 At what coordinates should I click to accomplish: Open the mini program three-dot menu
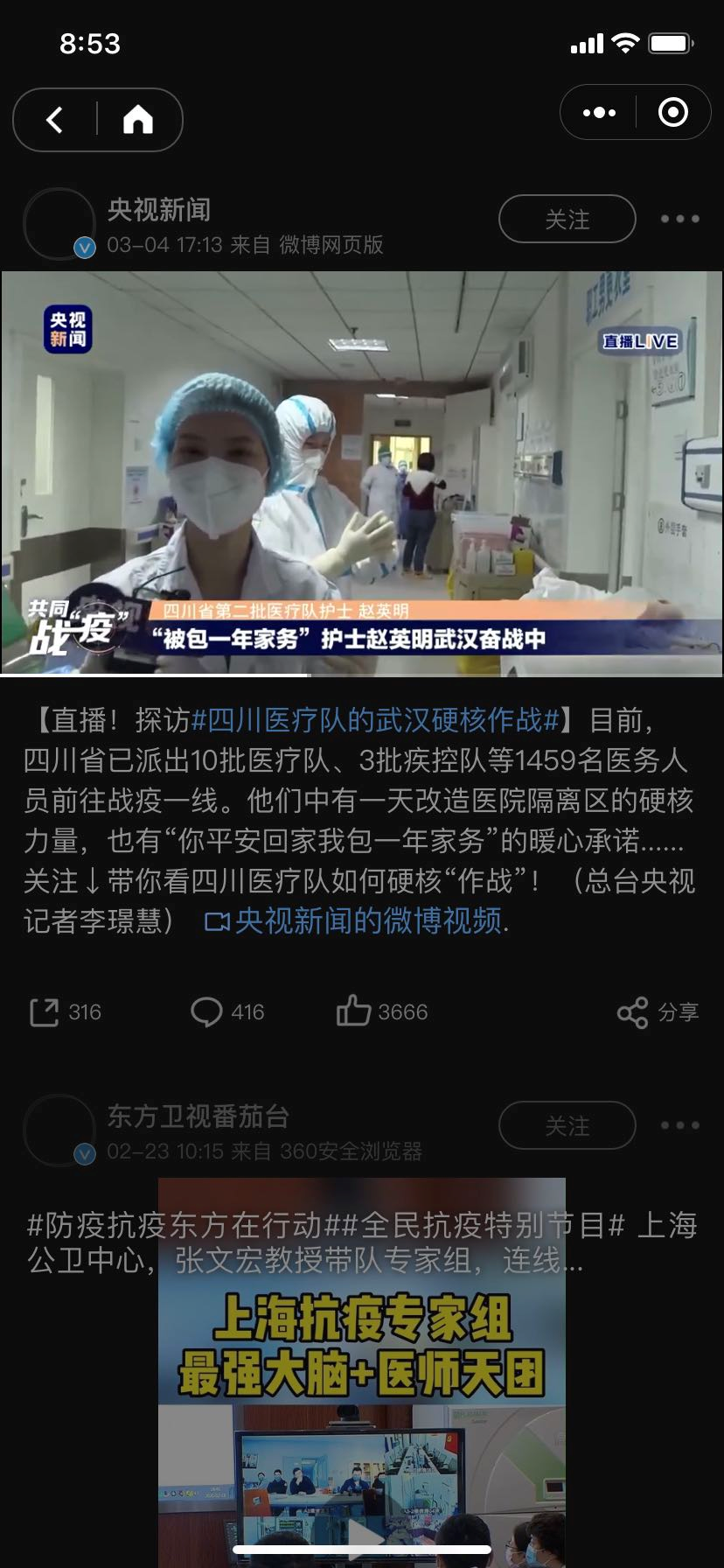click(599, 113)
